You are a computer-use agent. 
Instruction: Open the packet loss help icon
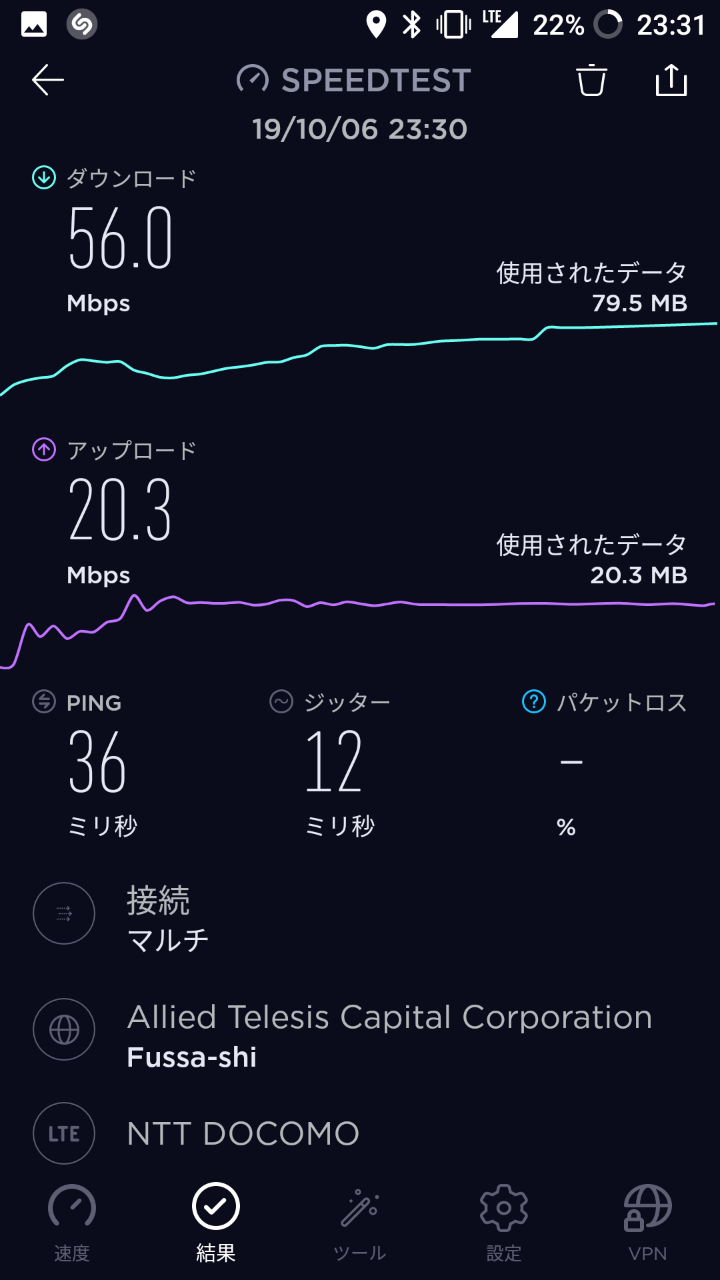[x=534, y=702]
